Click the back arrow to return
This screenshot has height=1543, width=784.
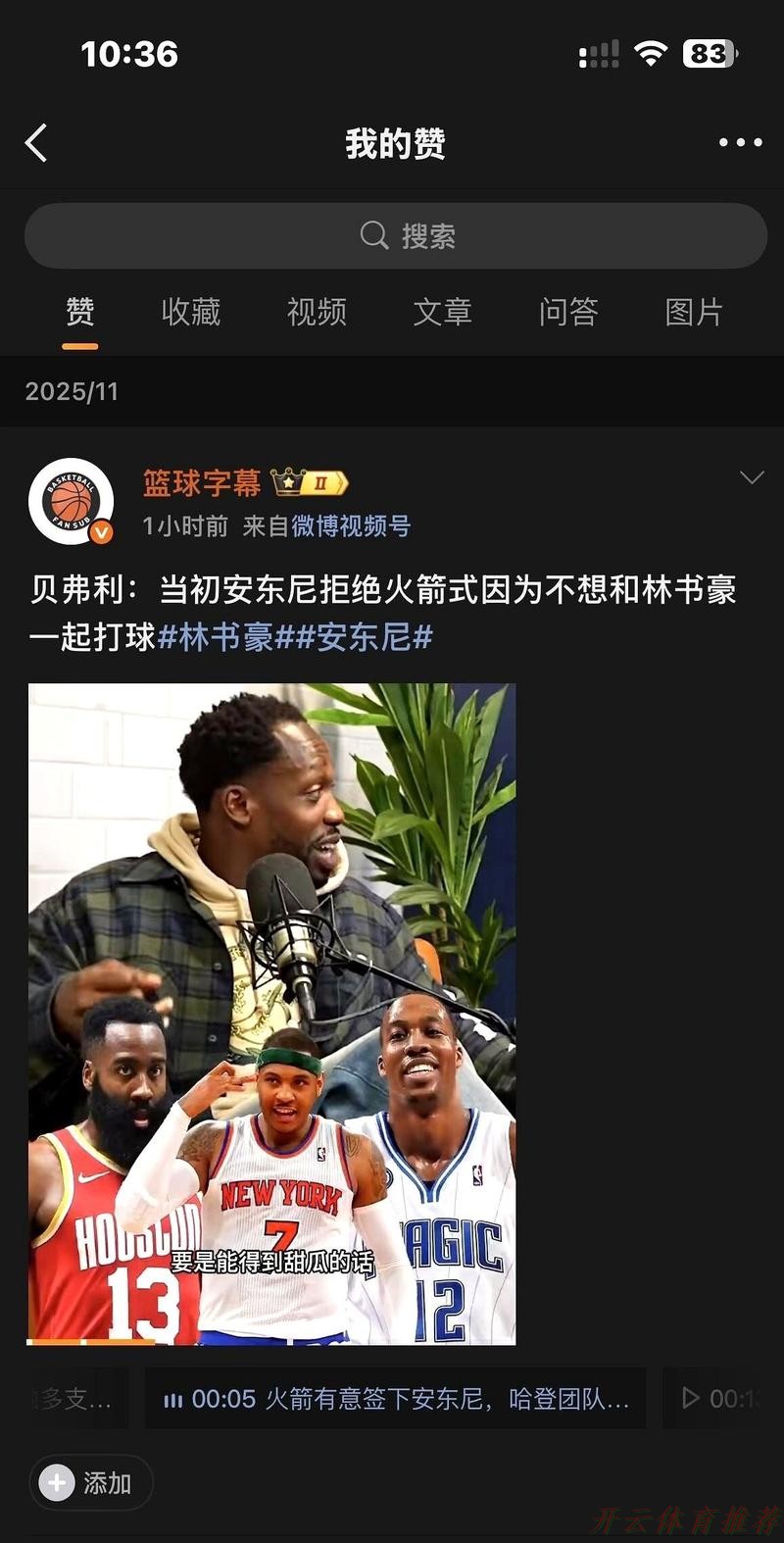pos(37,141)
